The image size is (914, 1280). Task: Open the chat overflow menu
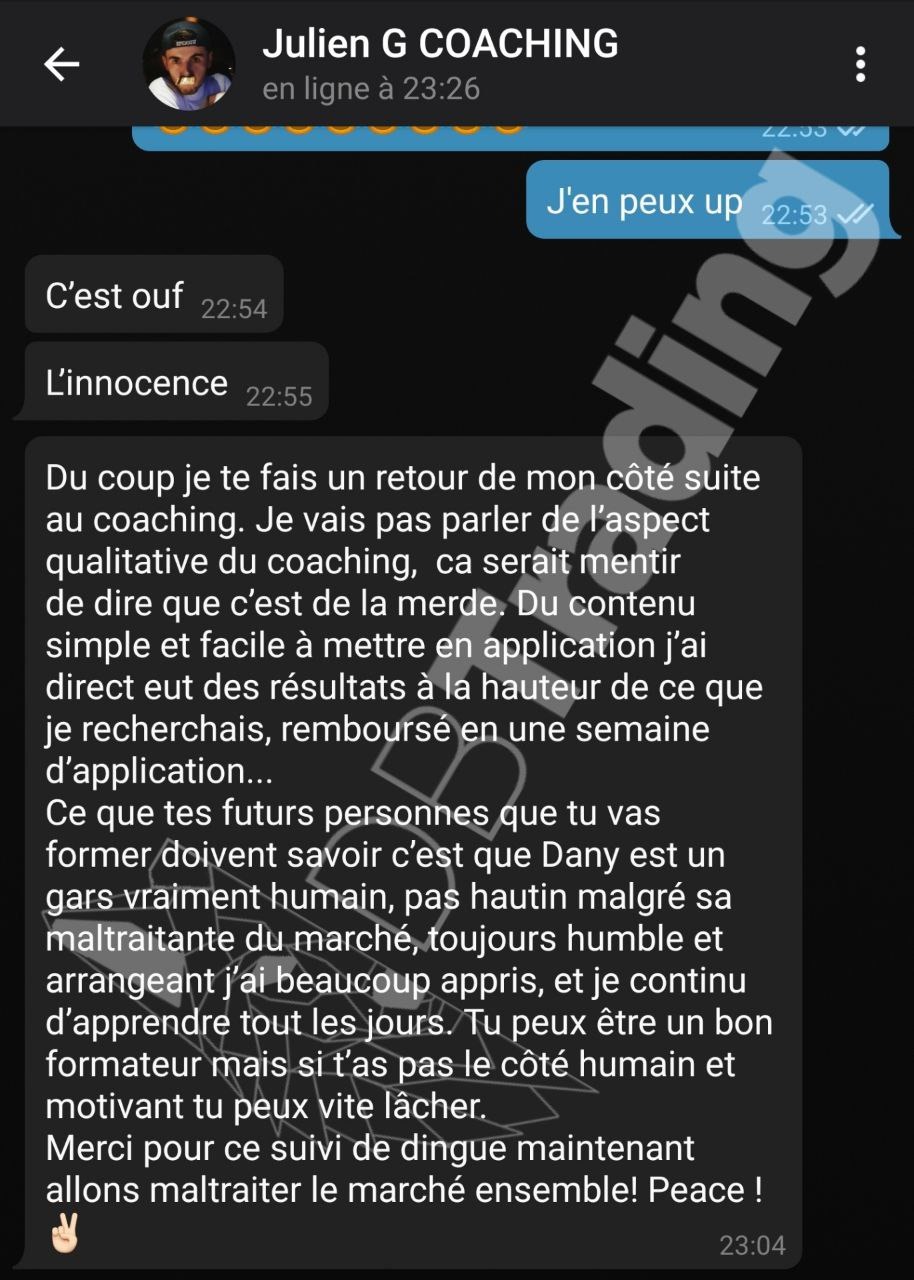click(x=859, y=65)
